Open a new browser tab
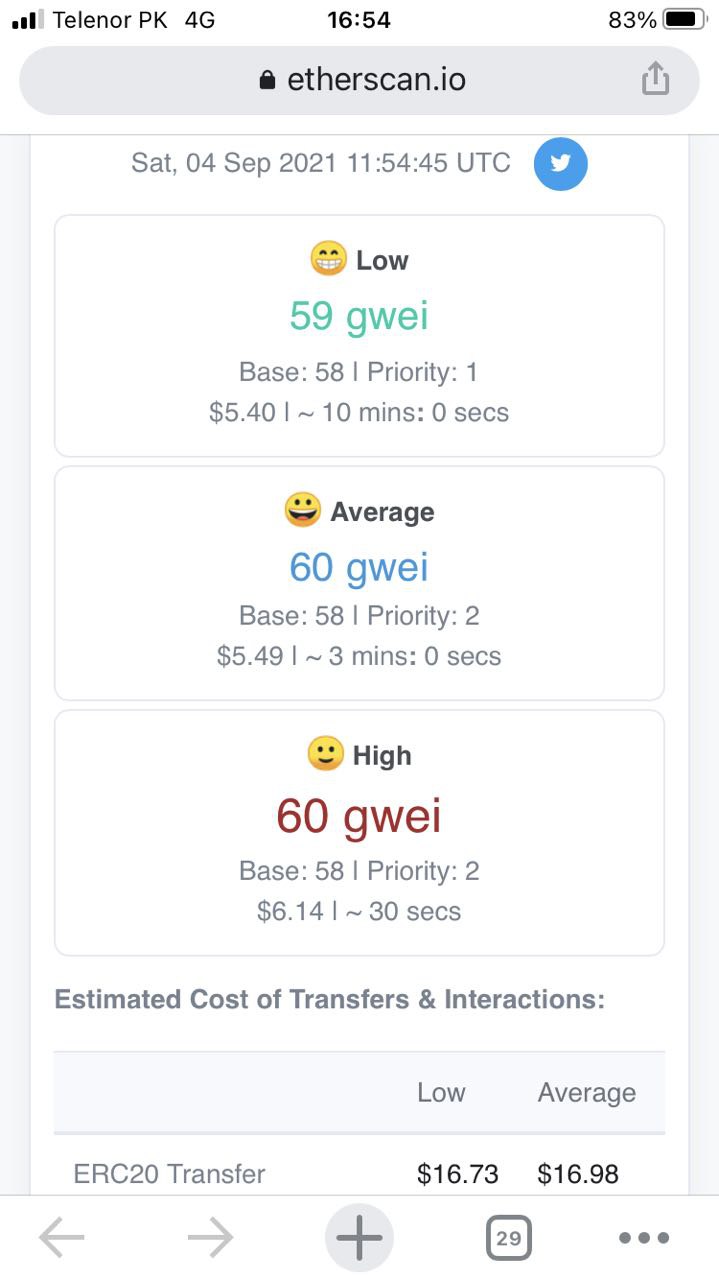Viewport: 719px width, 1280px height. coord(359,1238)
